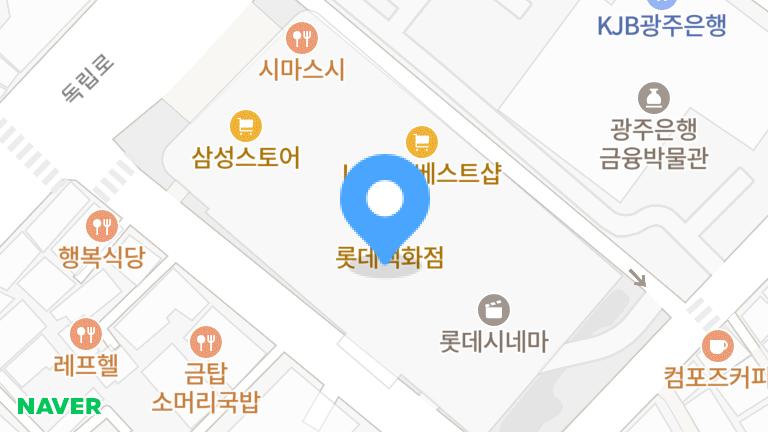
Task: Open the 광주은행 금융박물관 marker
Action: [654, 97]
